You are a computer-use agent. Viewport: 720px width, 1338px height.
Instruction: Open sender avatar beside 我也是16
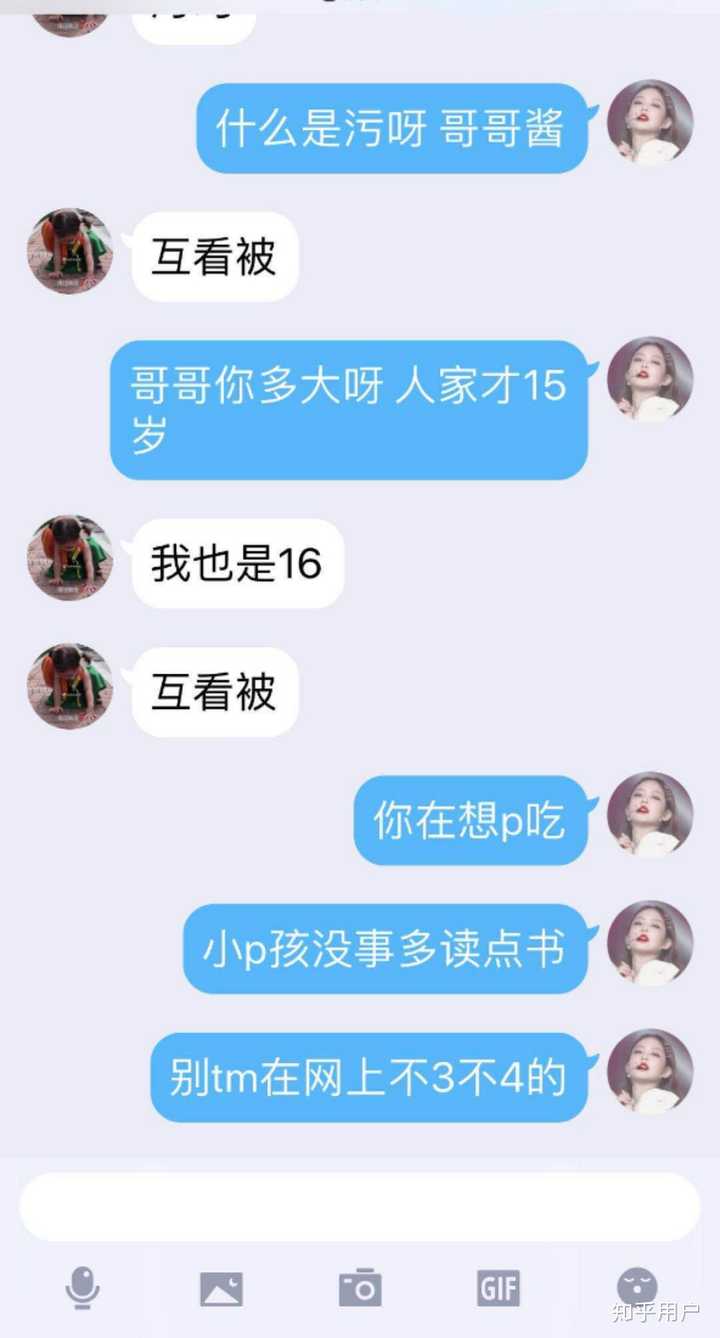click(70, 558)
